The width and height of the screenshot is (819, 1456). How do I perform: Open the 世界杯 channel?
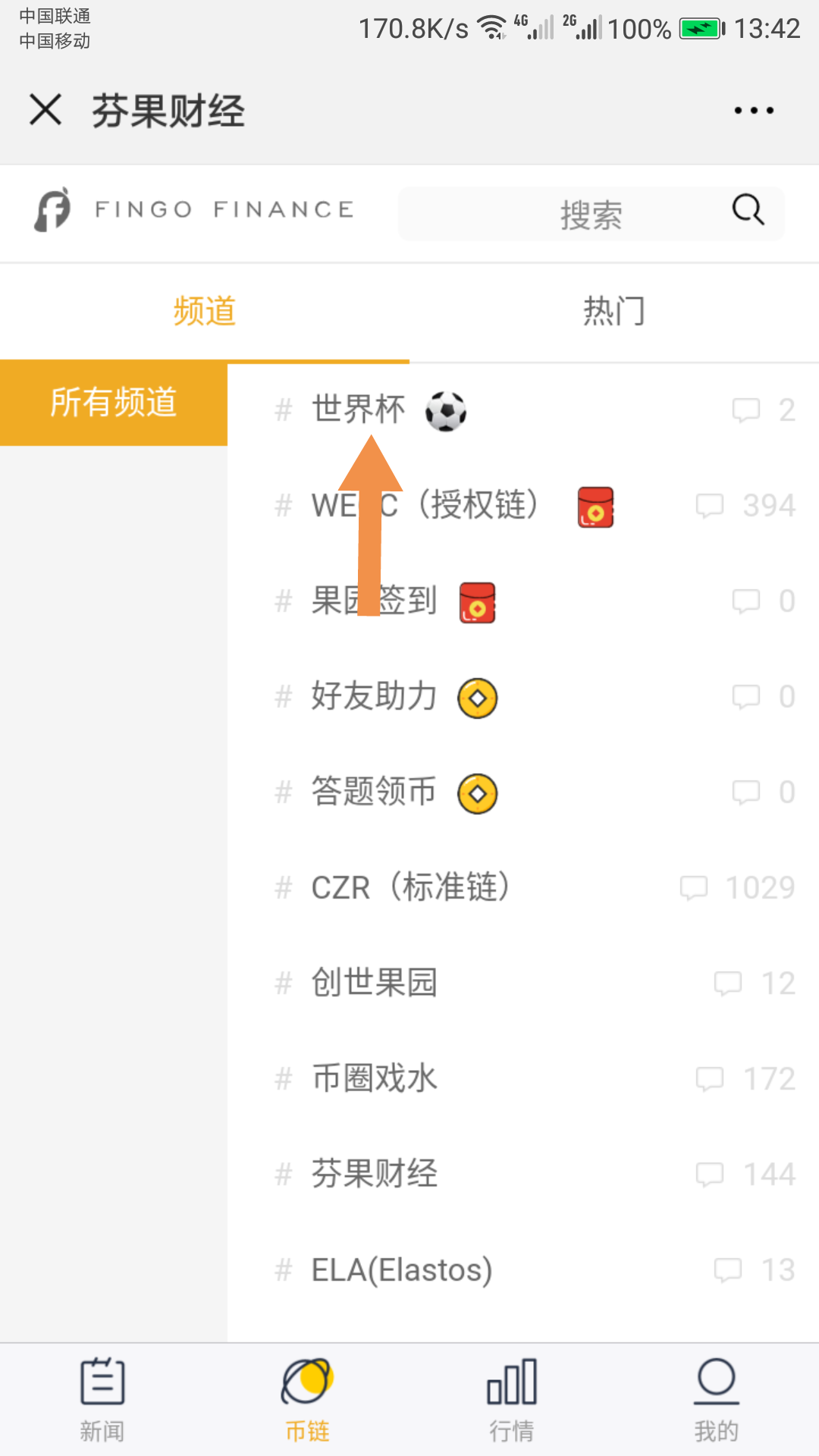(523, 410)
